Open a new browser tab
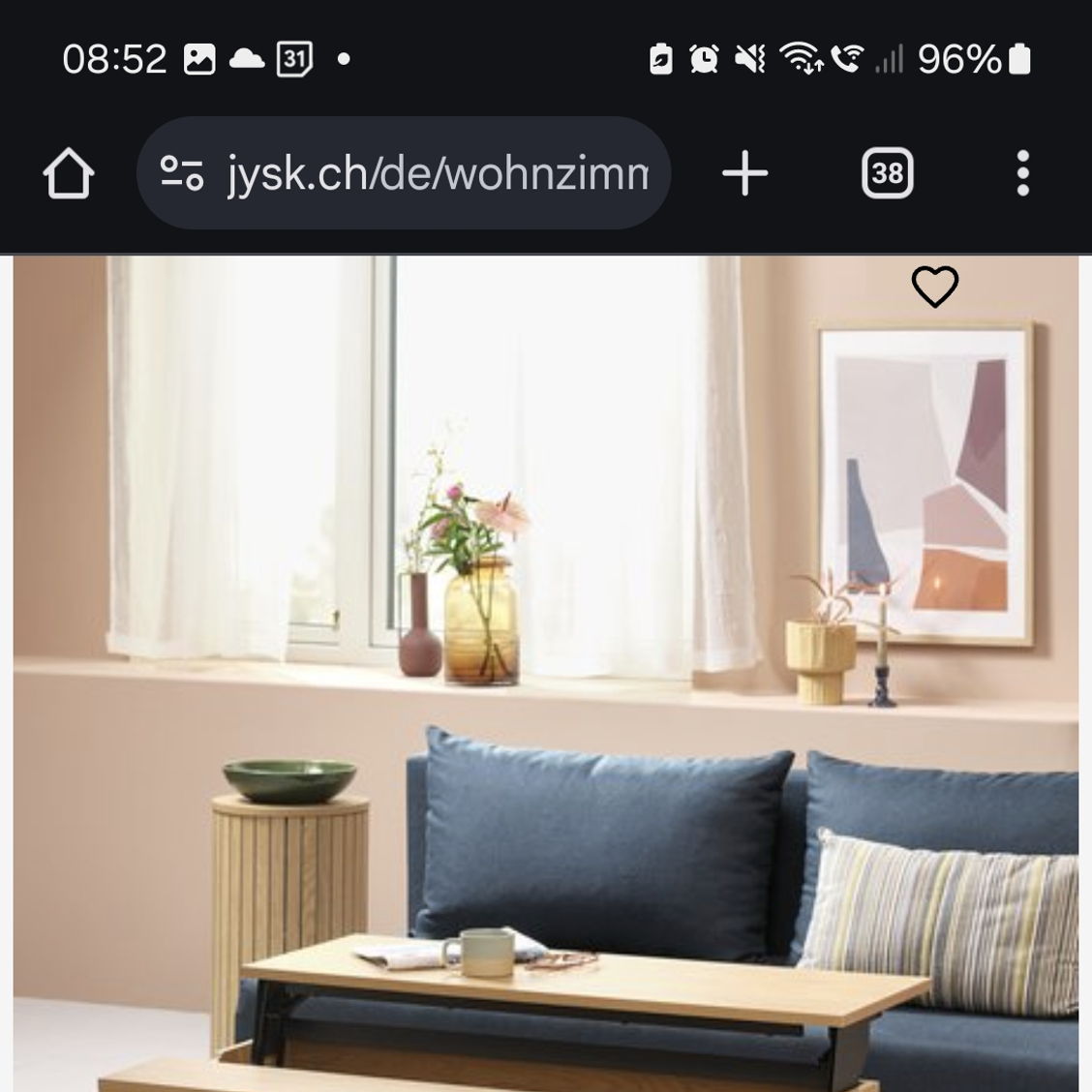This screenshot has width=1092, height=1092. 744,174
